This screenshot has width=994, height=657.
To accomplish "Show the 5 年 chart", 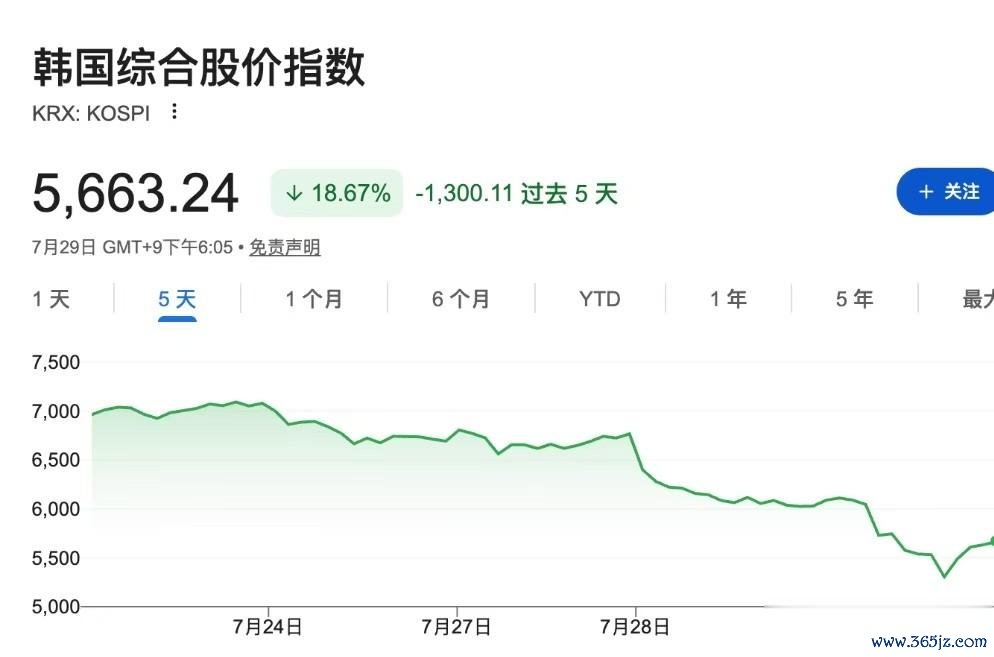I will point(855,299).
